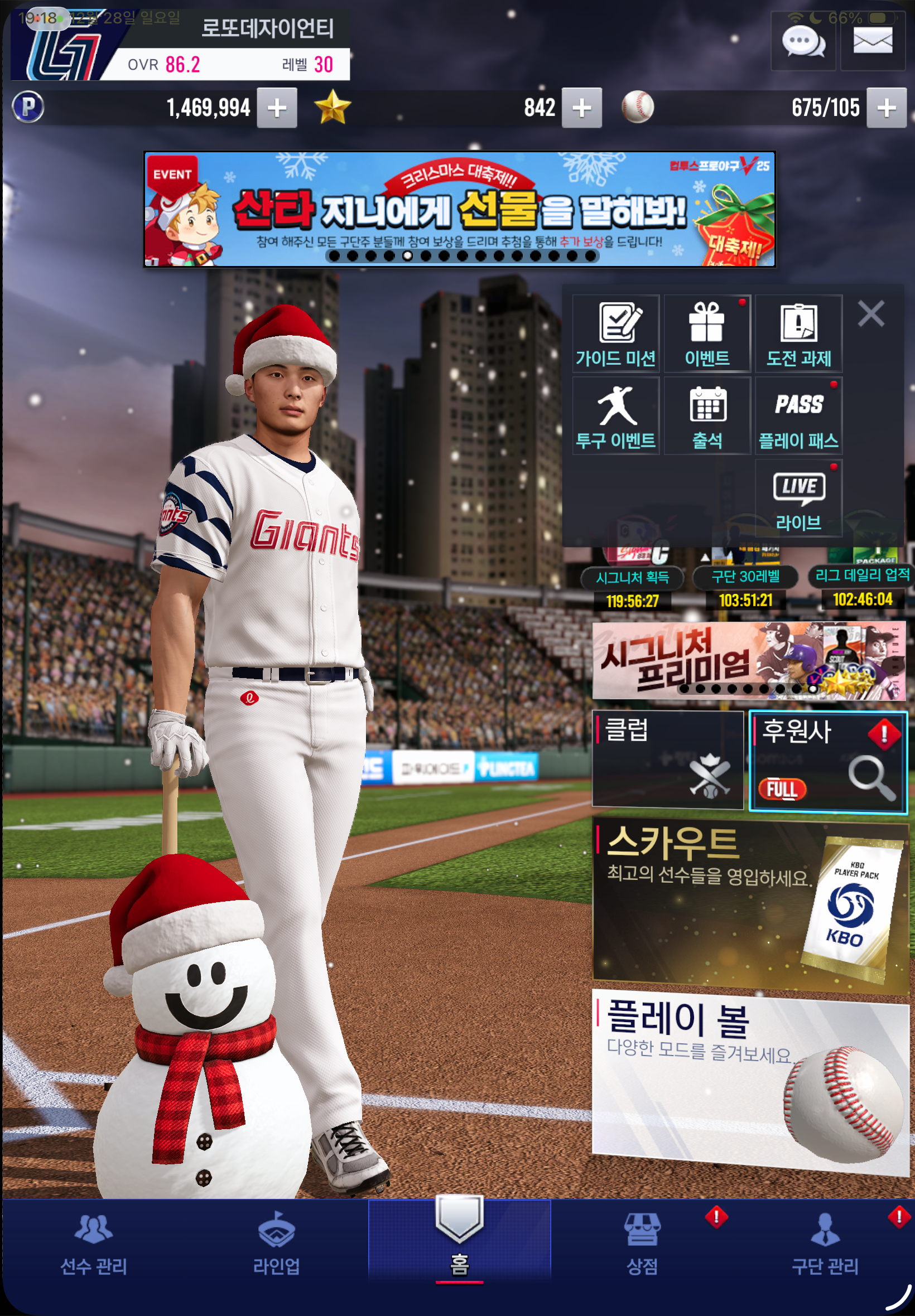This screenshot has height=1316, width=915.
Task: Open the mailbox envelope icon
Action: [872, 41]
